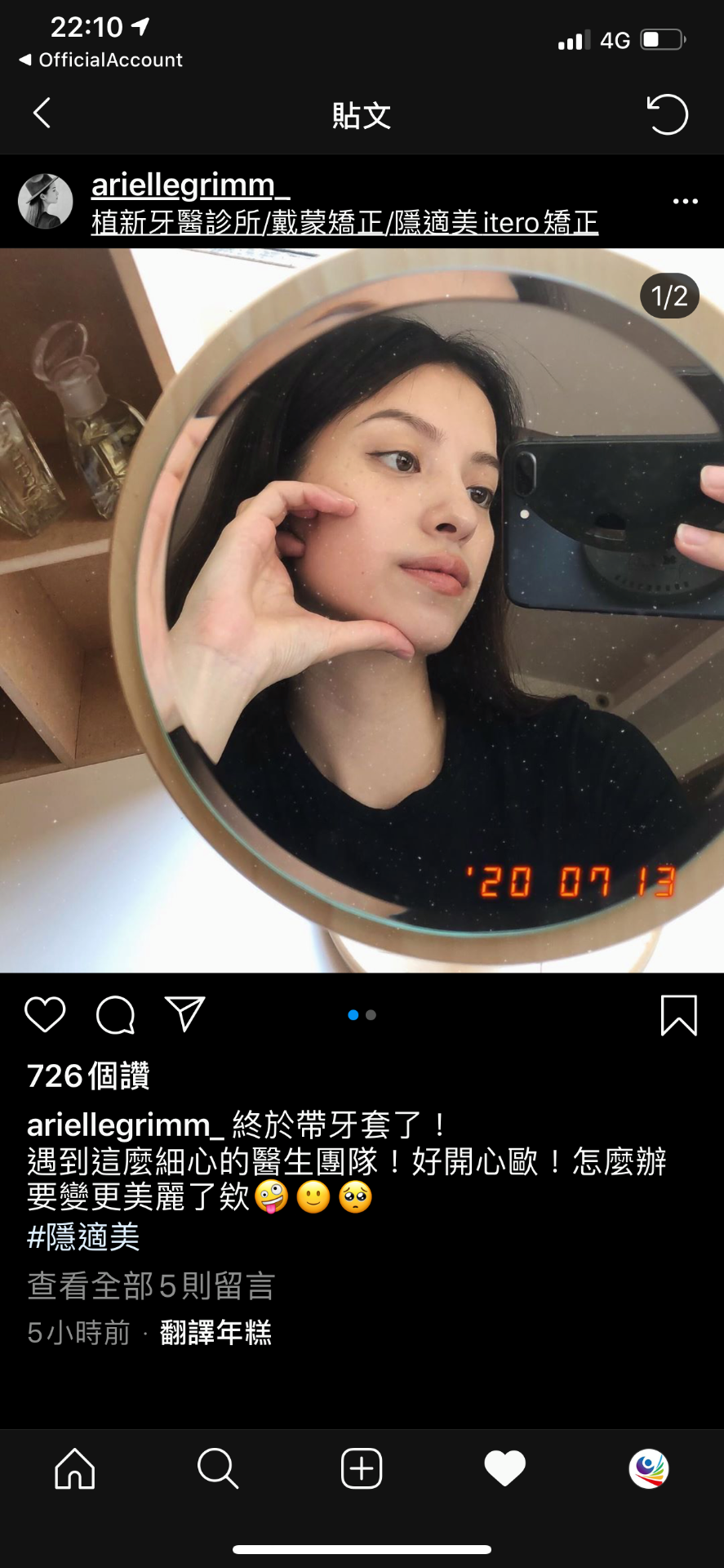View the 726 個讚 likes list
The image size is (724, 1568).
click(x=88, y=1076)
